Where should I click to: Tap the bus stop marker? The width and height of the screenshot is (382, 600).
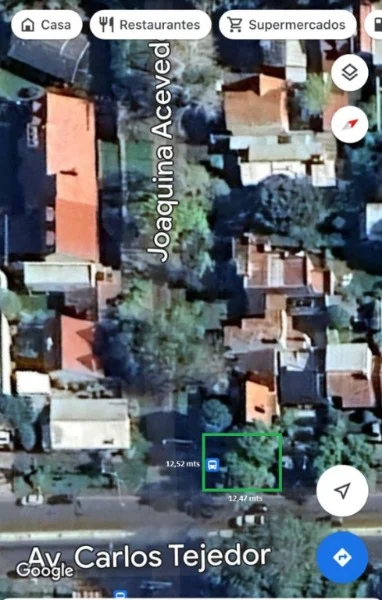[x=213, y=465]
